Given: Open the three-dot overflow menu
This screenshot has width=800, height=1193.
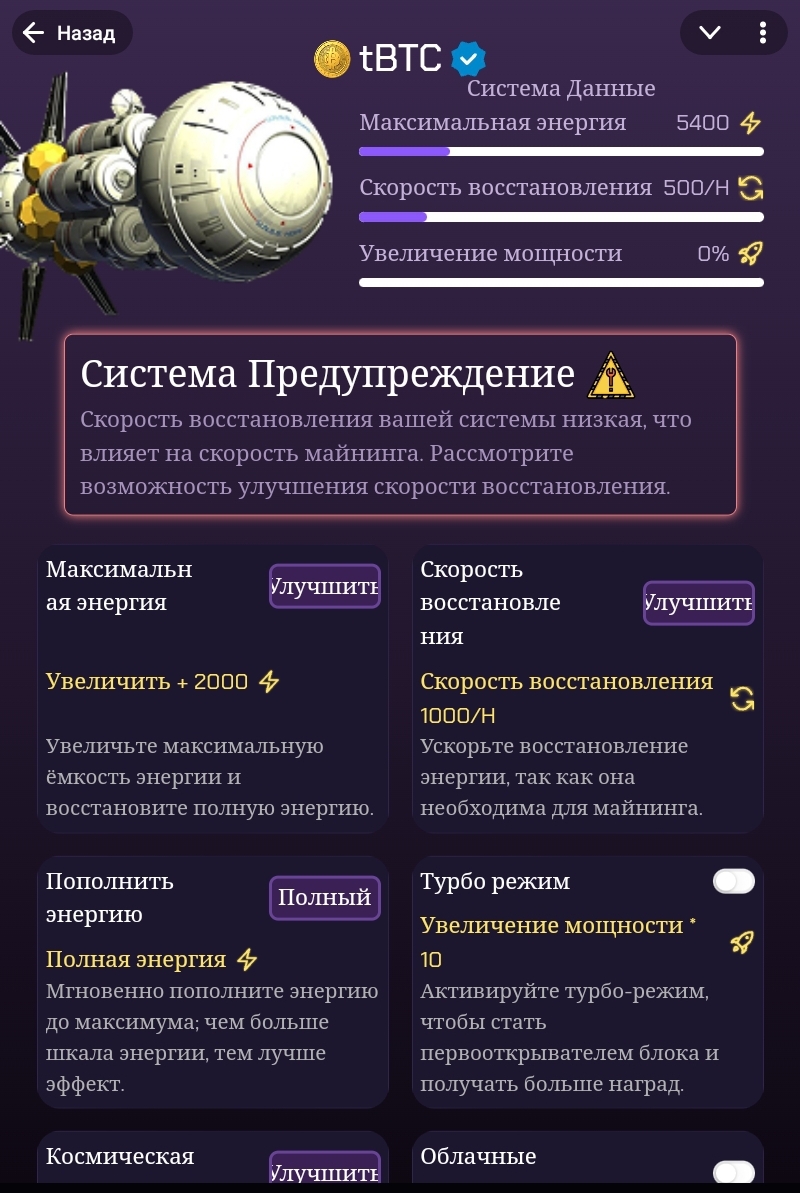Looking at the screenshot, I should pos(763,33).
